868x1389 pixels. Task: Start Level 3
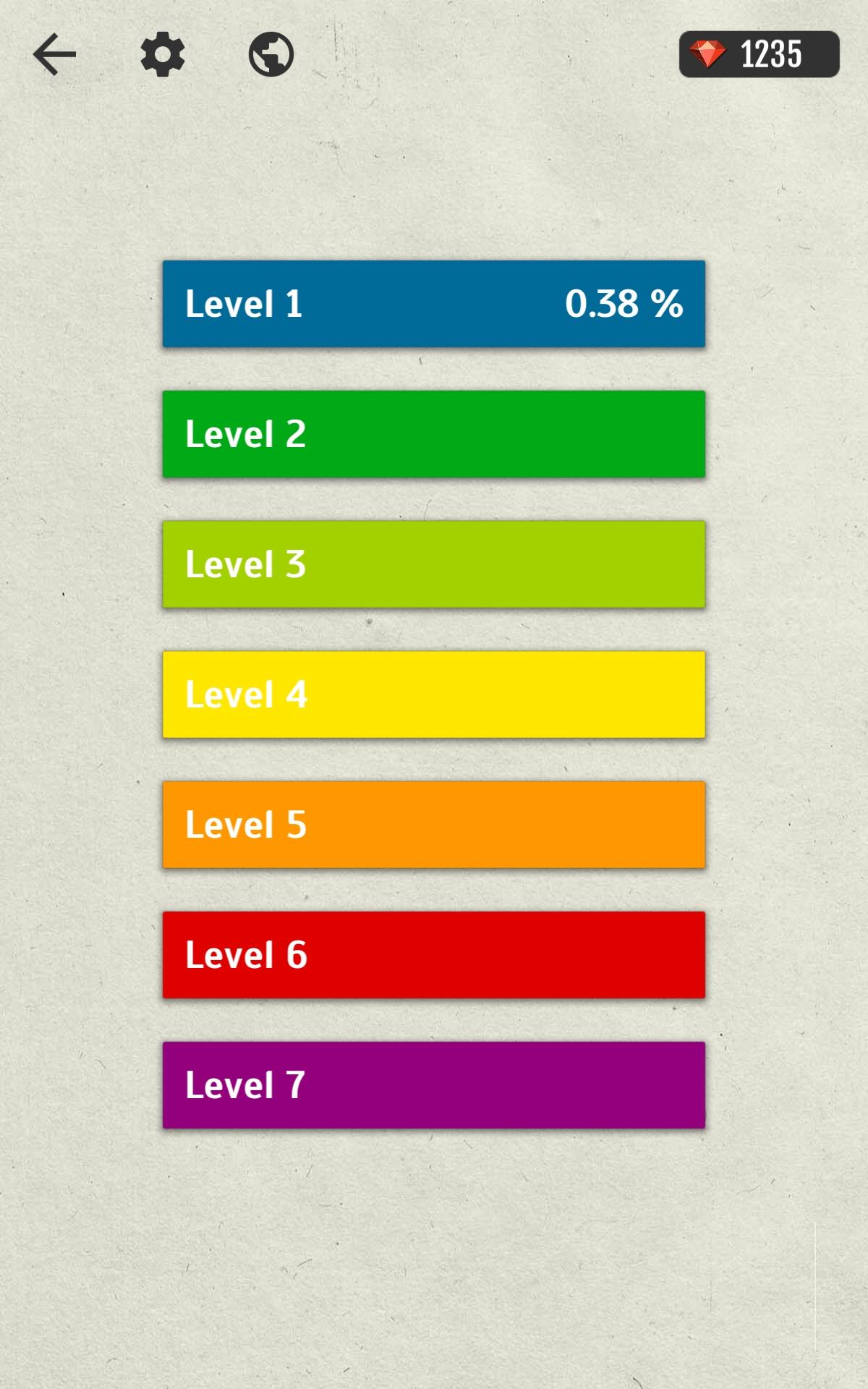(434, 564)
